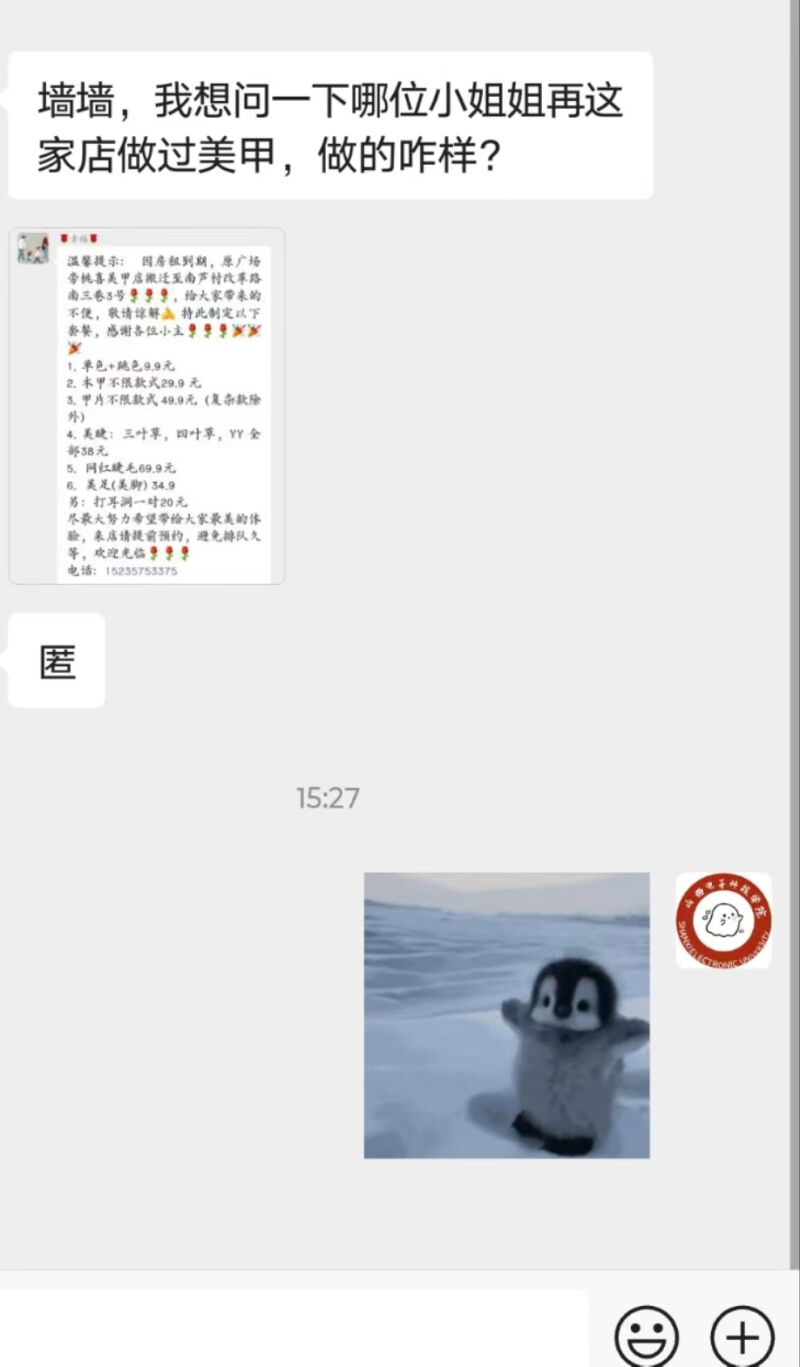Tap the sender's red ghost avatar
Viewport: 800px width, 1367px height.
(x=723, y=920)
